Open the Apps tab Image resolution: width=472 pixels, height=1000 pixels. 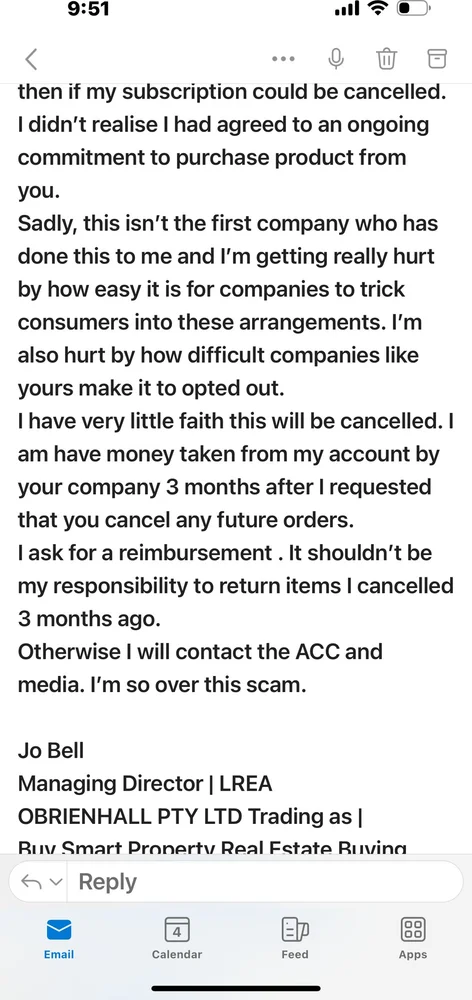click(x=413, y=938)
